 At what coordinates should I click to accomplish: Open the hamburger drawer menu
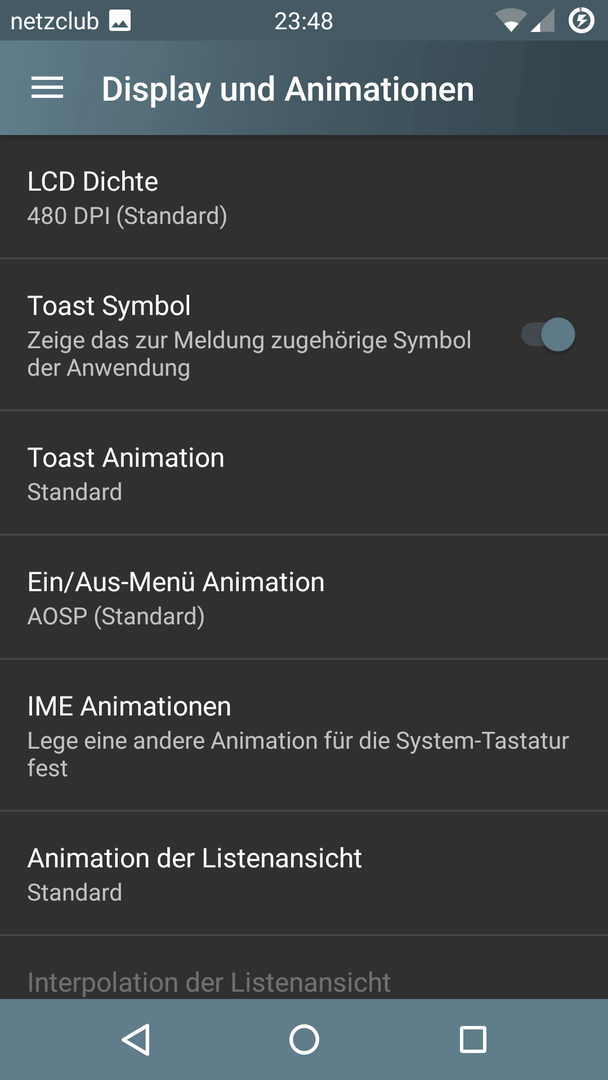point(48,88)
